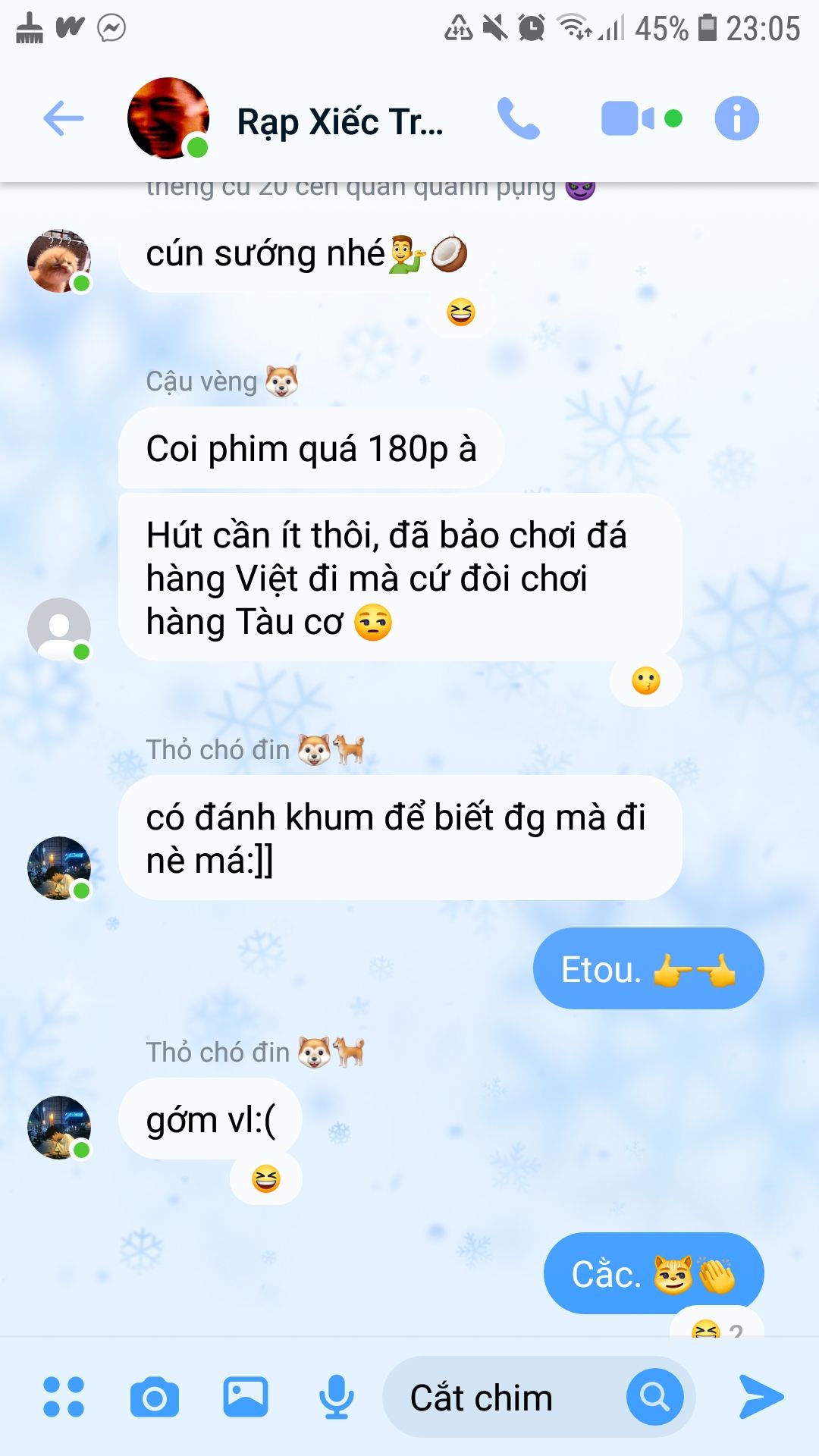This screenshot has height=1456, width=819.
Task: Record a voice message with the microphone
Action: point(336,1396)
